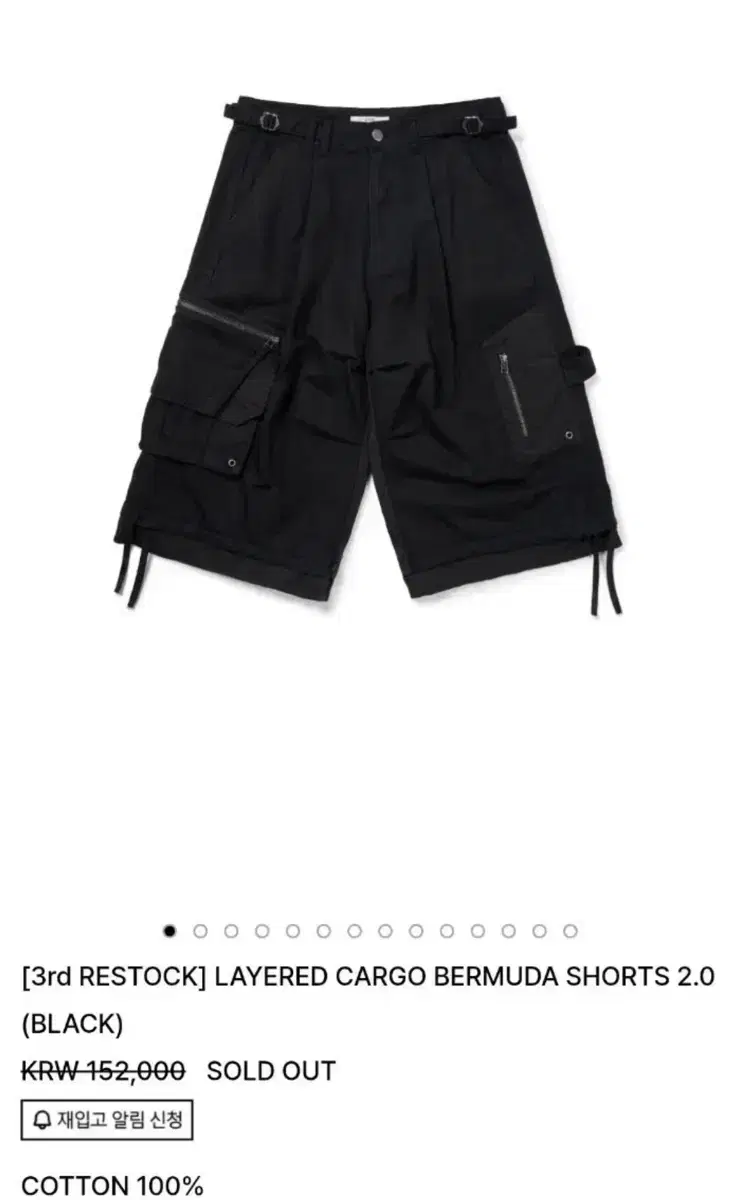Select the second carousel dot
The width and height of the screenshot is (740, 1200).
pyautogui.click(x=200, y=929)
